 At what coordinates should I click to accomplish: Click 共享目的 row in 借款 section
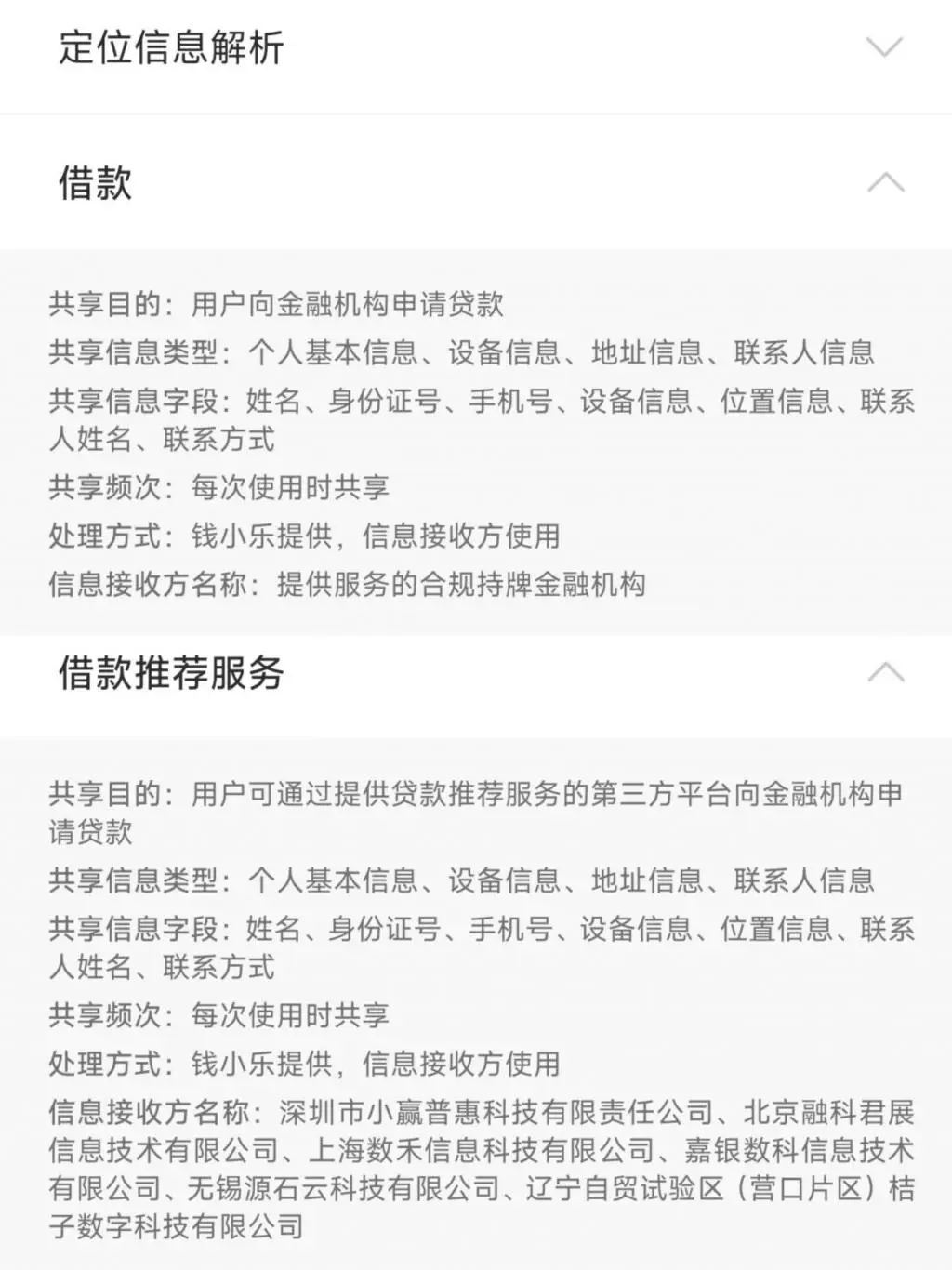click(x=279, y=301)
